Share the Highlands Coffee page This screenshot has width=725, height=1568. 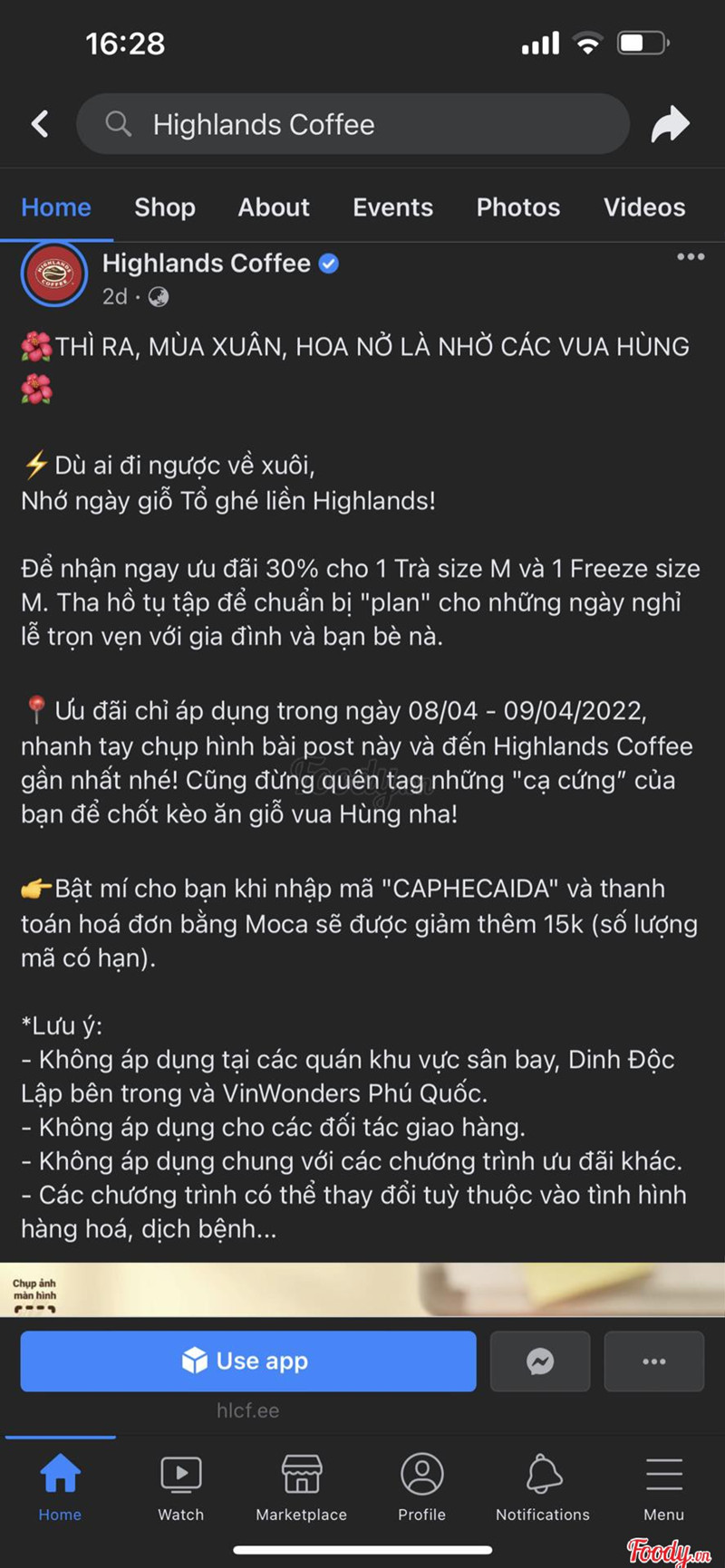(670, 124)
